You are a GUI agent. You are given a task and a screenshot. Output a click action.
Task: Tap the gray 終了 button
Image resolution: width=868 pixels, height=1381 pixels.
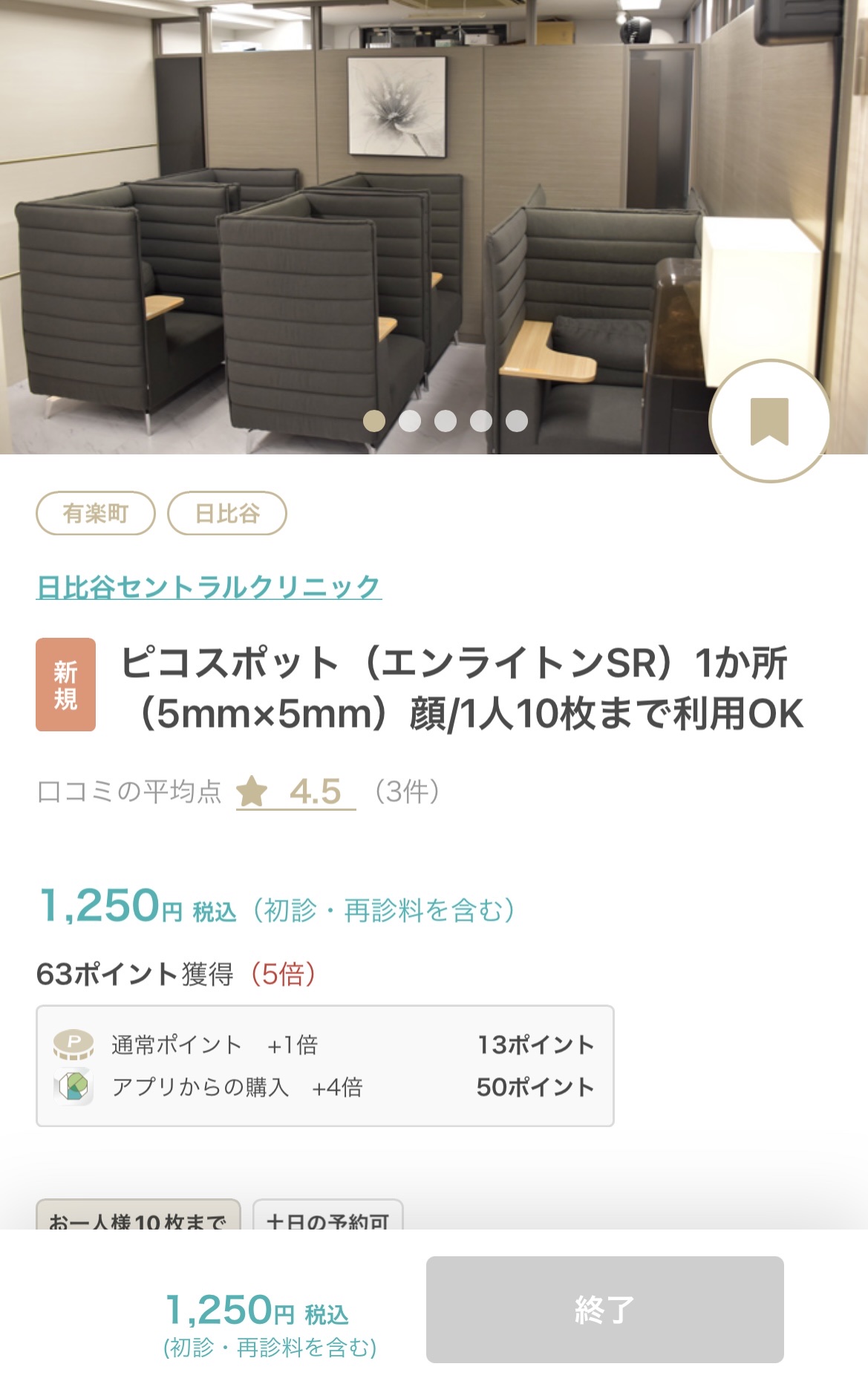pyautogui.click(x=604, y=1310)
